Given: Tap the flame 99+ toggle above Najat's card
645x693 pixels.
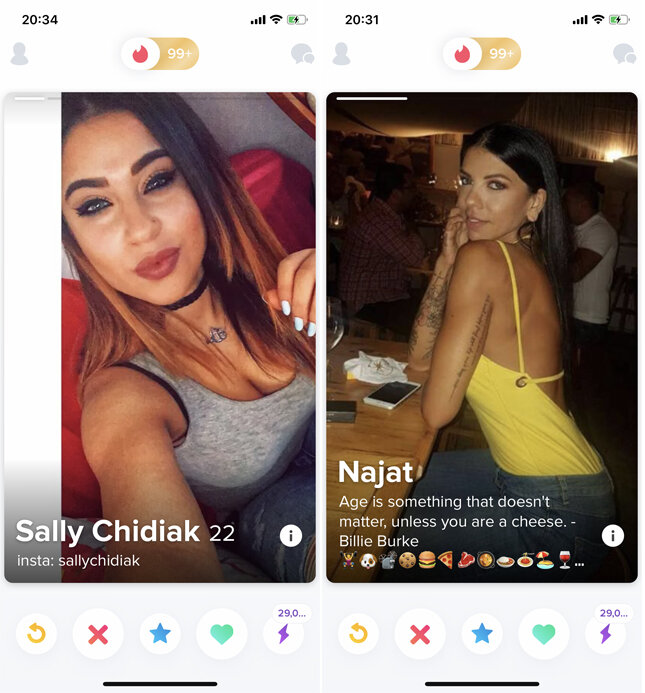Looking at the screenshot, I should click(482, 54).
